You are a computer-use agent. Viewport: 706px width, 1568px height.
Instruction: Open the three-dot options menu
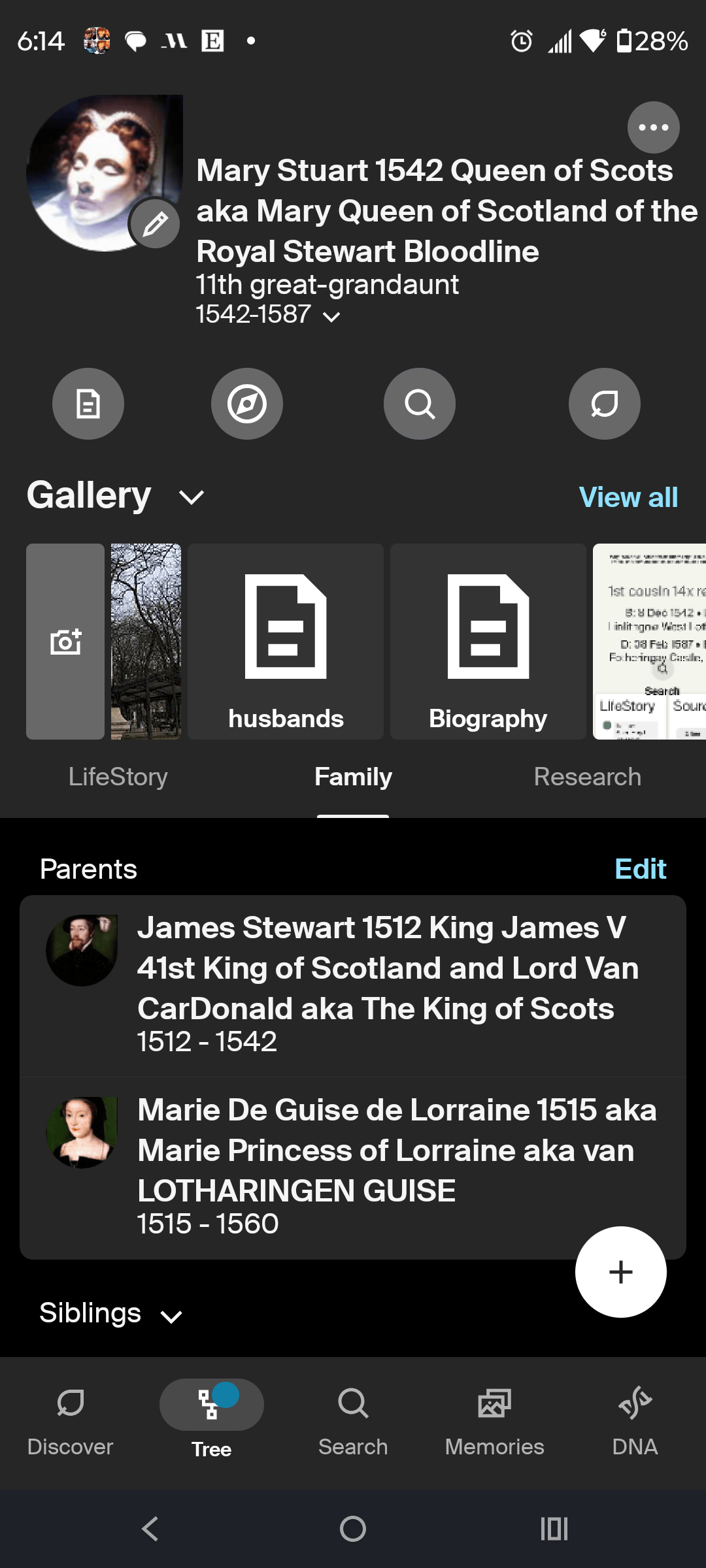[653, 127]
